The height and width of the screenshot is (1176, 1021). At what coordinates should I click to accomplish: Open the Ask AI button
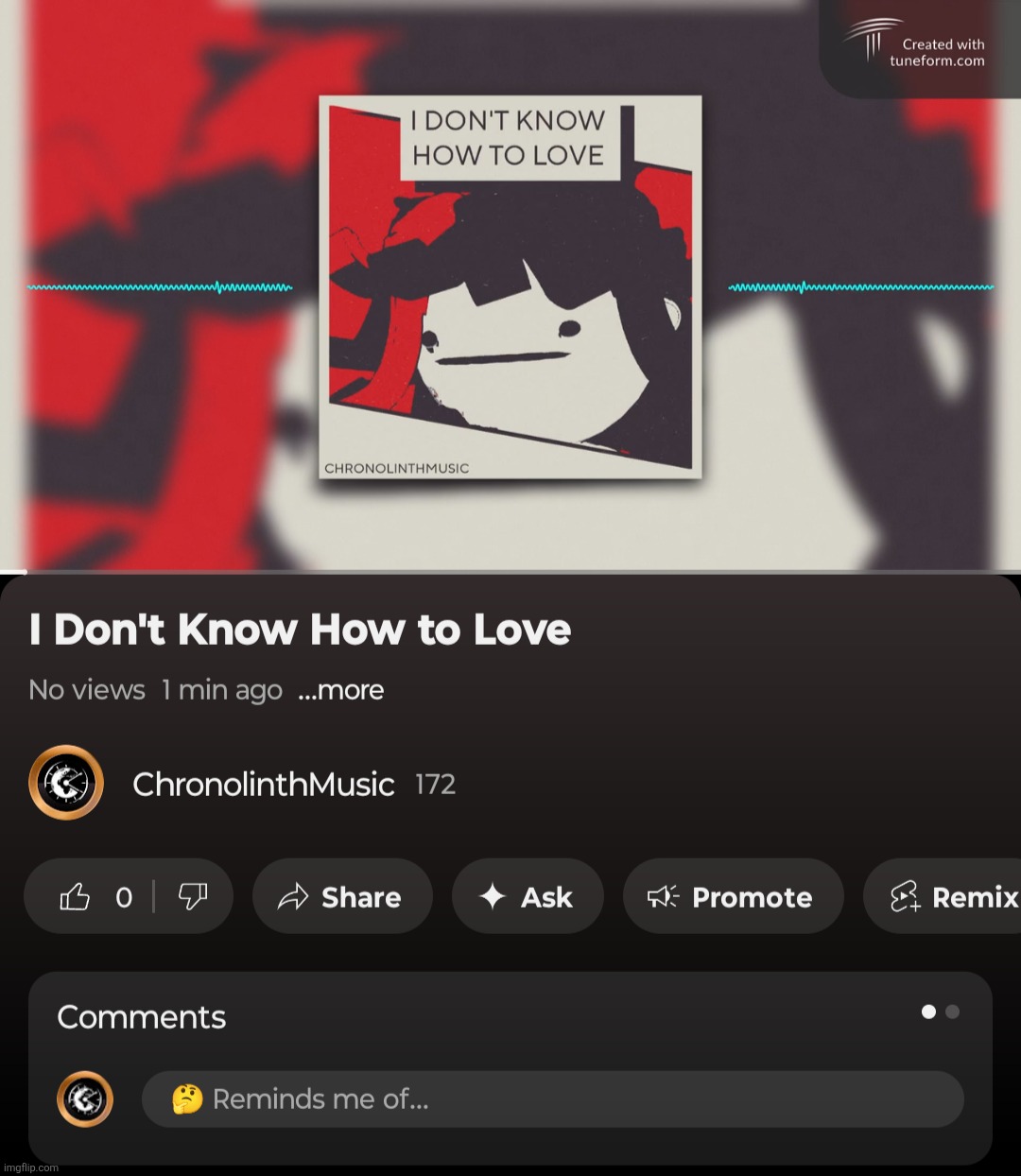[x=528, y=897]
